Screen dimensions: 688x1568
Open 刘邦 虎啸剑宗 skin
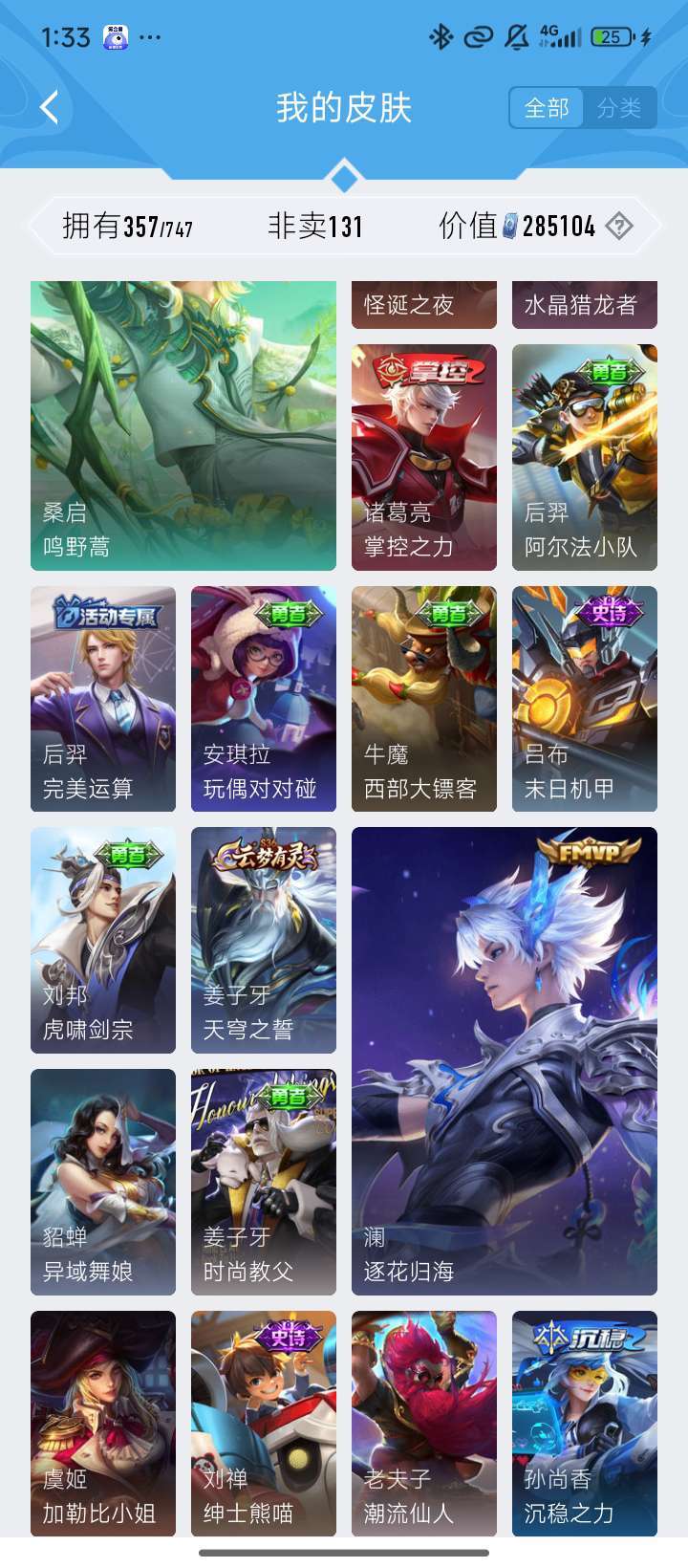coord(103,940)
